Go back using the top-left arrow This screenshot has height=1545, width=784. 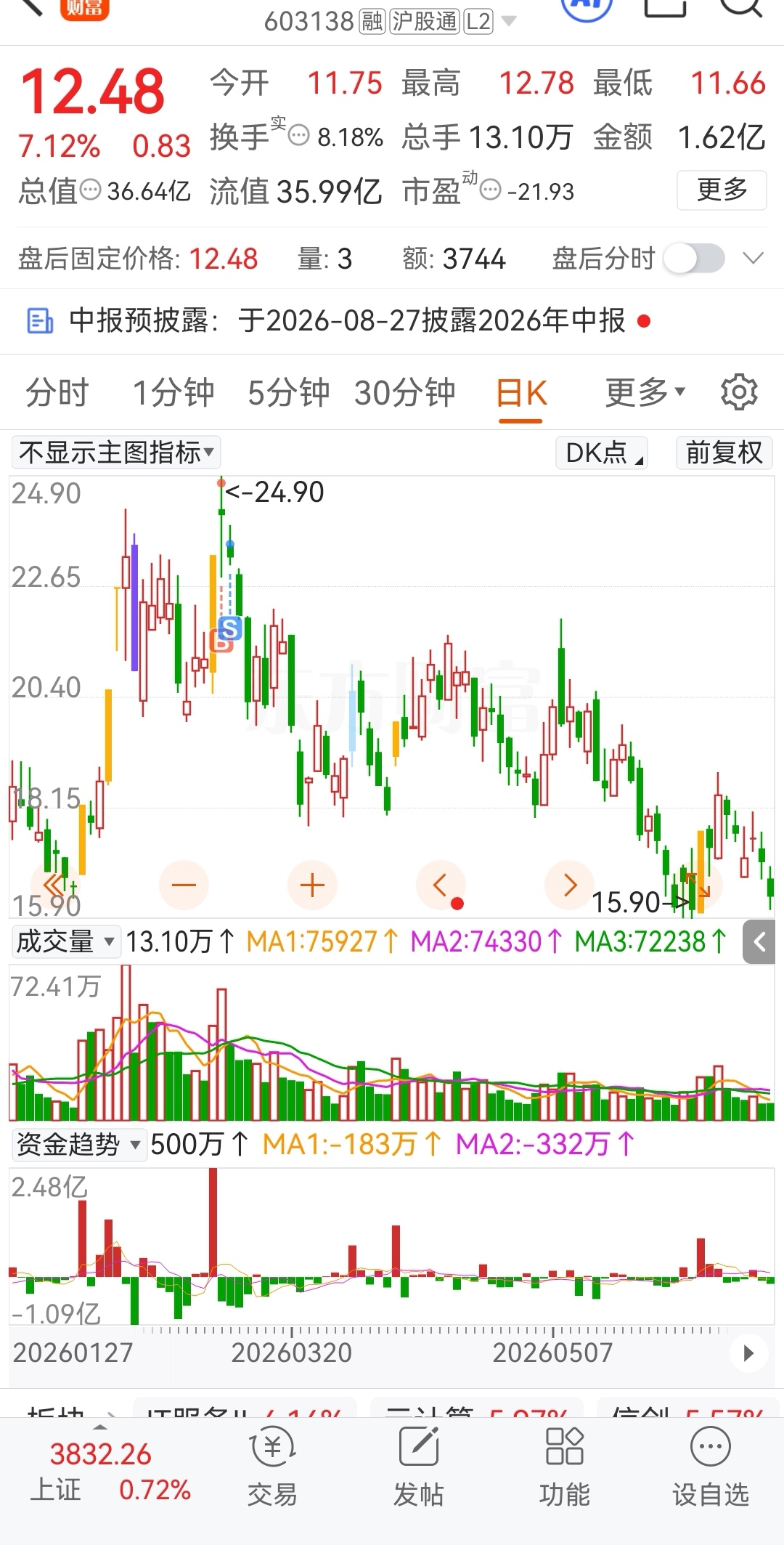[29, 7]
